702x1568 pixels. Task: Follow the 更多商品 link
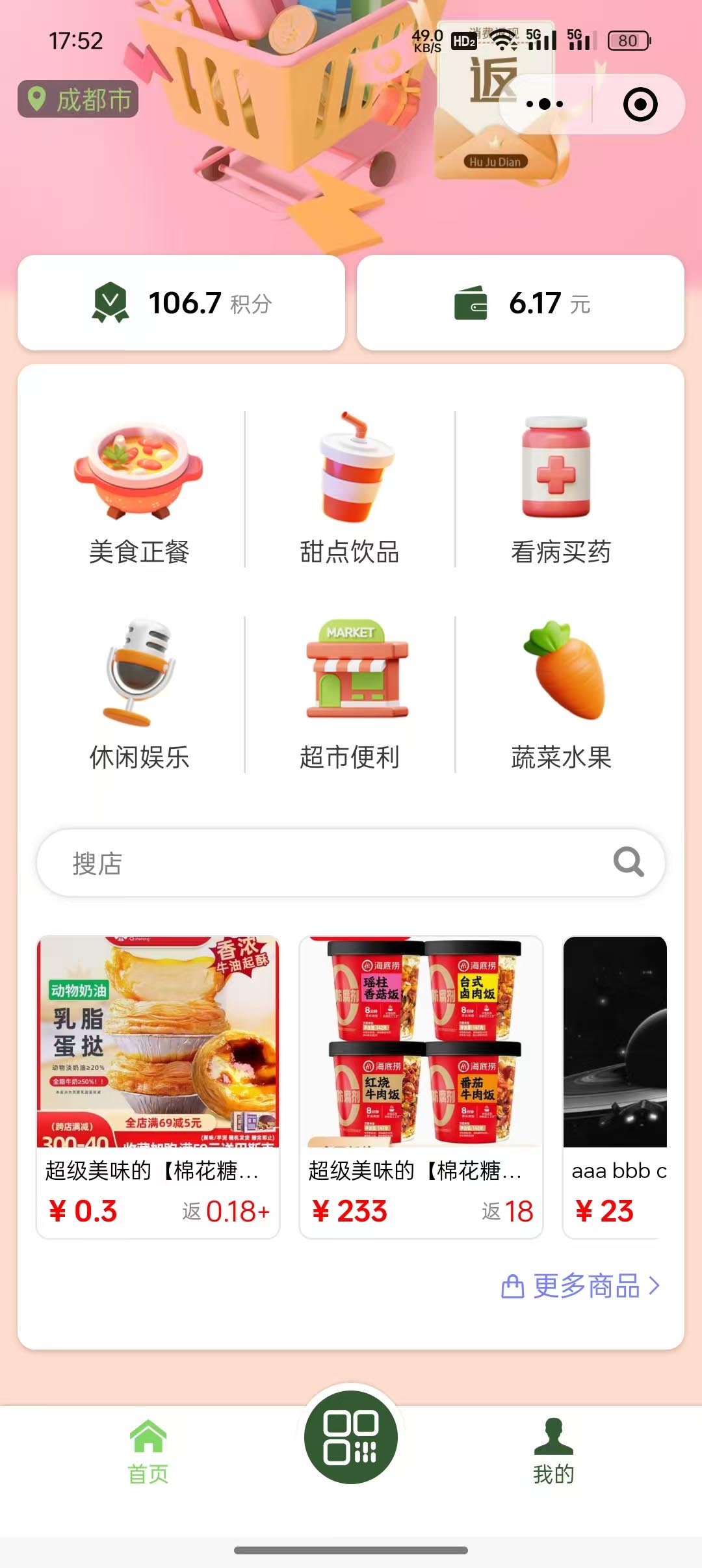(x=581, y=1286)
